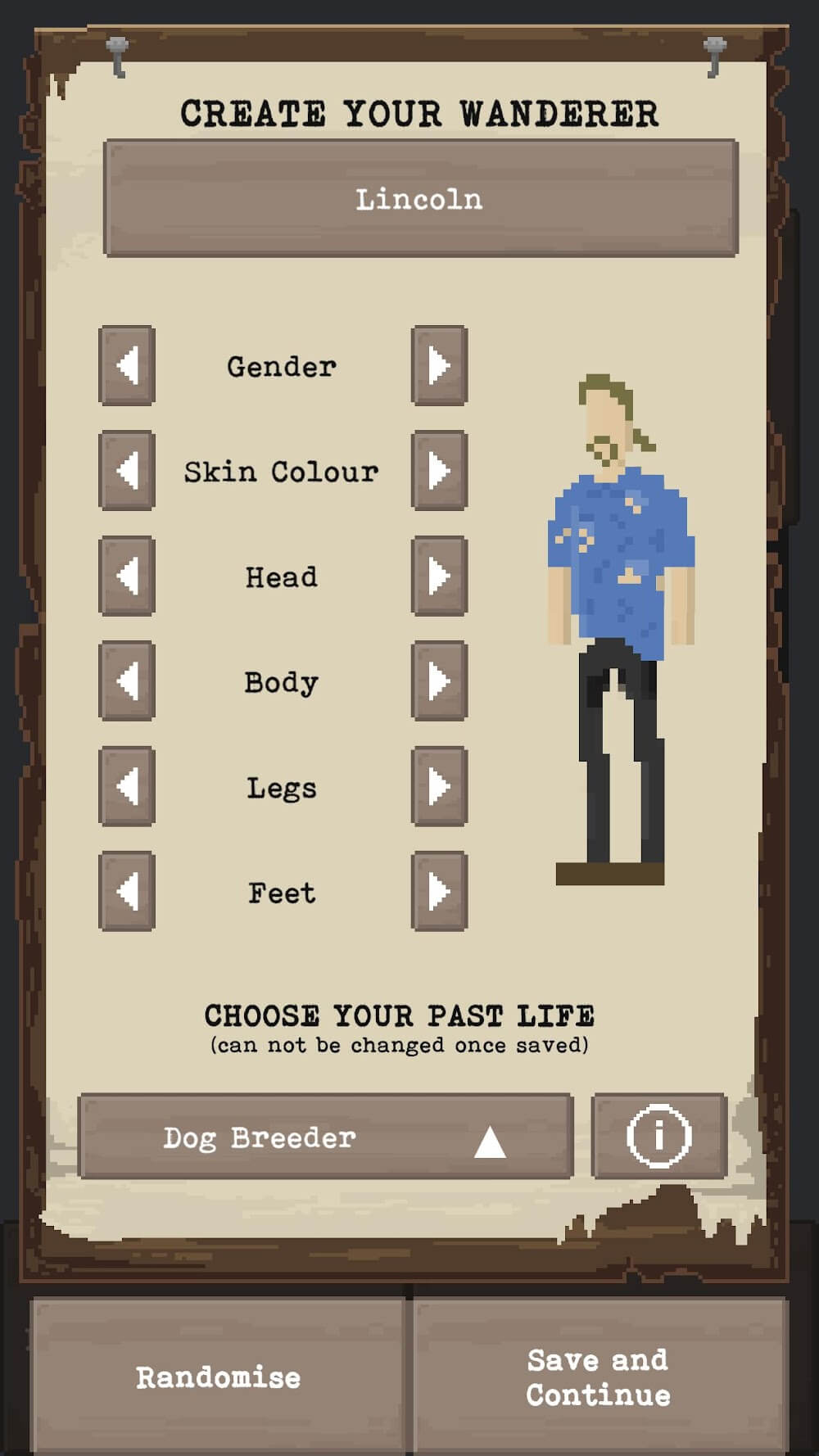This screenshot has width=819, height=1456.
Task: Tap Save and Continue
Action: pyautogui.click(x=599, y=1377)
